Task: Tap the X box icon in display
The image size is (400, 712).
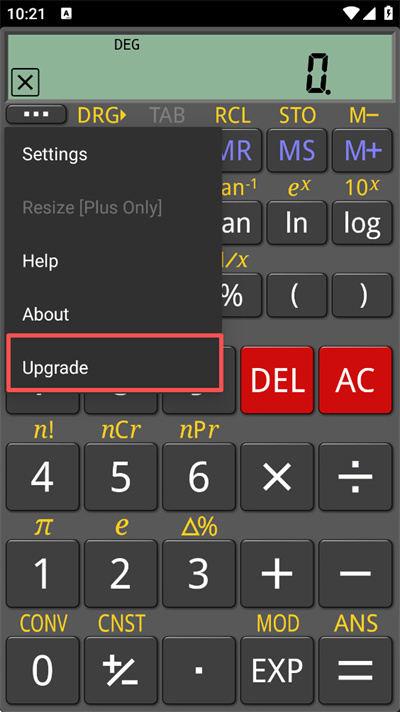Action: (25, 82)
